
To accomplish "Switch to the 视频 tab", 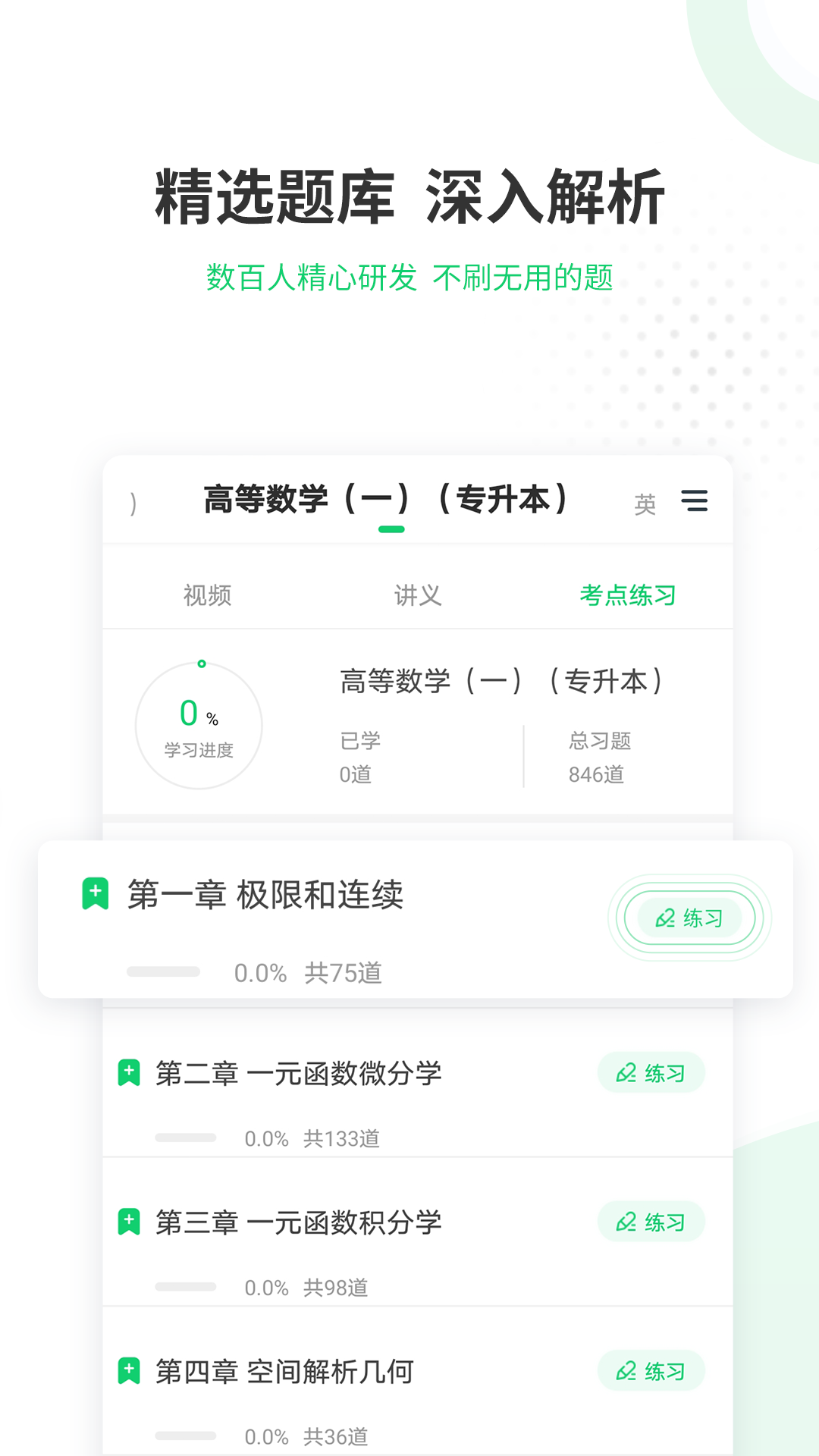I will coord(209,596).
